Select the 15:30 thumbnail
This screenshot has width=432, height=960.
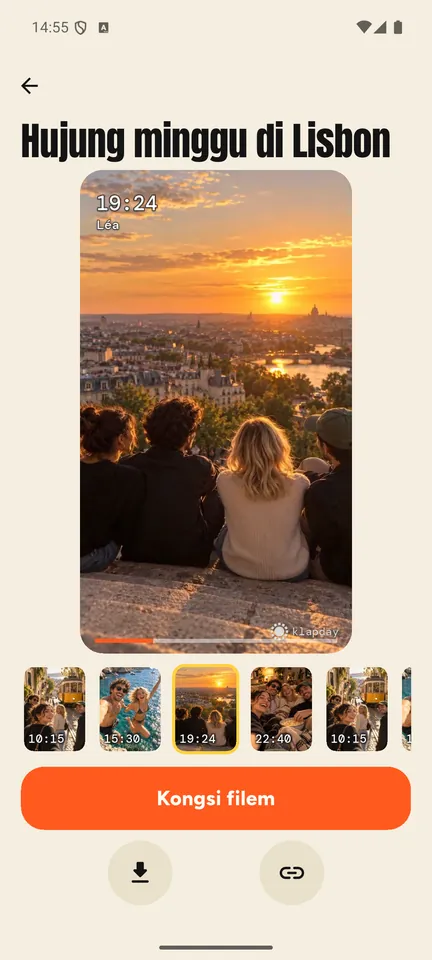(130, 709)
